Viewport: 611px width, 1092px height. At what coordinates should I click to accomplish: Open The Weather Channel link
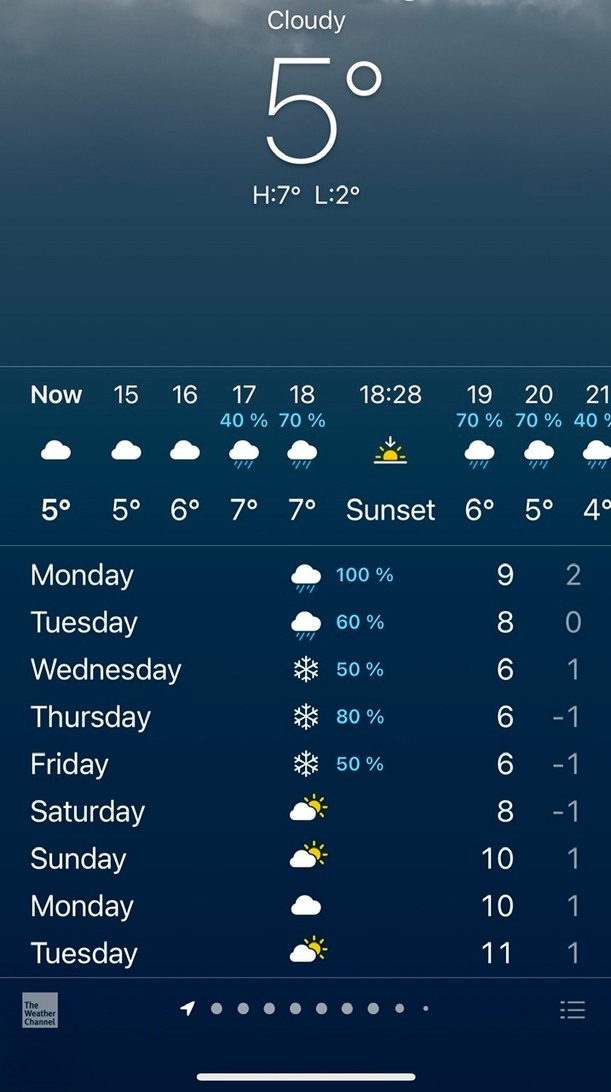(x=40, y=1010)
